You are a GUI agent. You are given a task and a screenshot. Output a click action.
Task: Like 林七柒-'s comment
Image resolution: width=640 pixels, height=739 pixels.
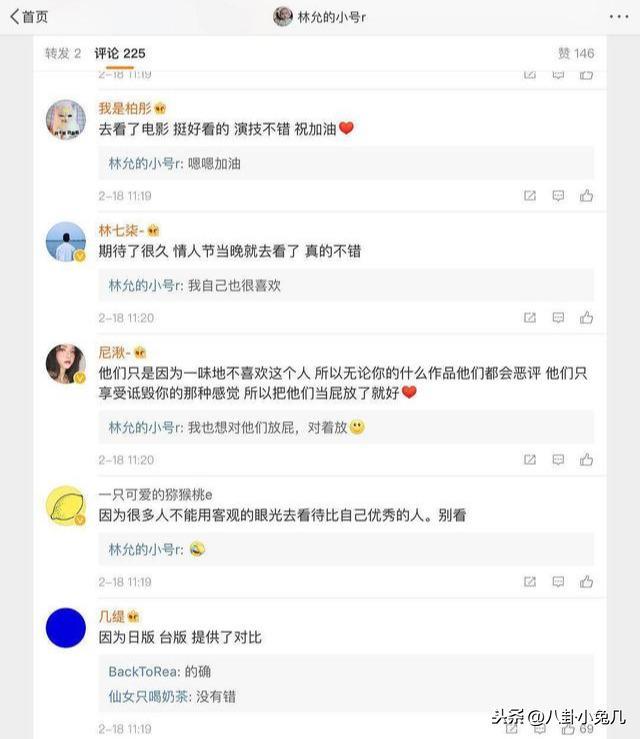pos(586,318)
